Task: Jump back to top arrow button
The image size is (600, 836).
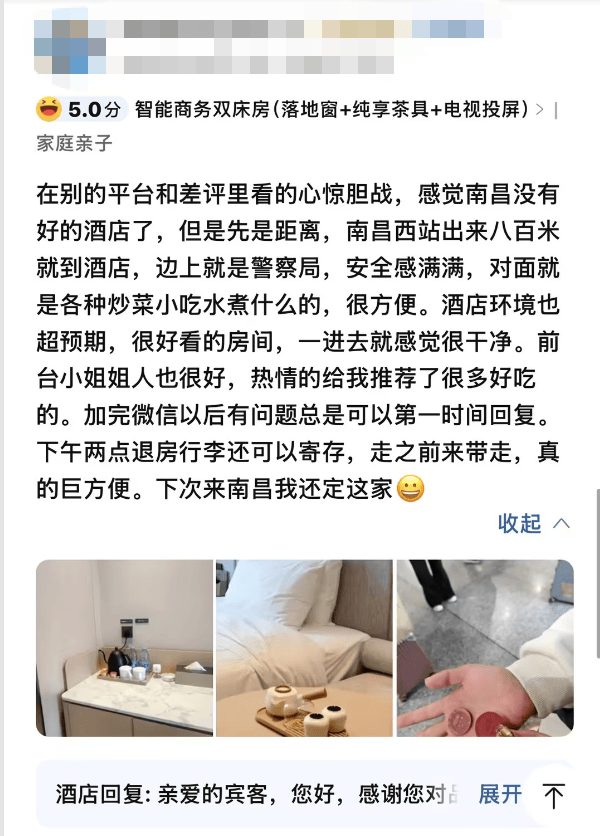Action: pyautogui.click(x=553, y=795)
